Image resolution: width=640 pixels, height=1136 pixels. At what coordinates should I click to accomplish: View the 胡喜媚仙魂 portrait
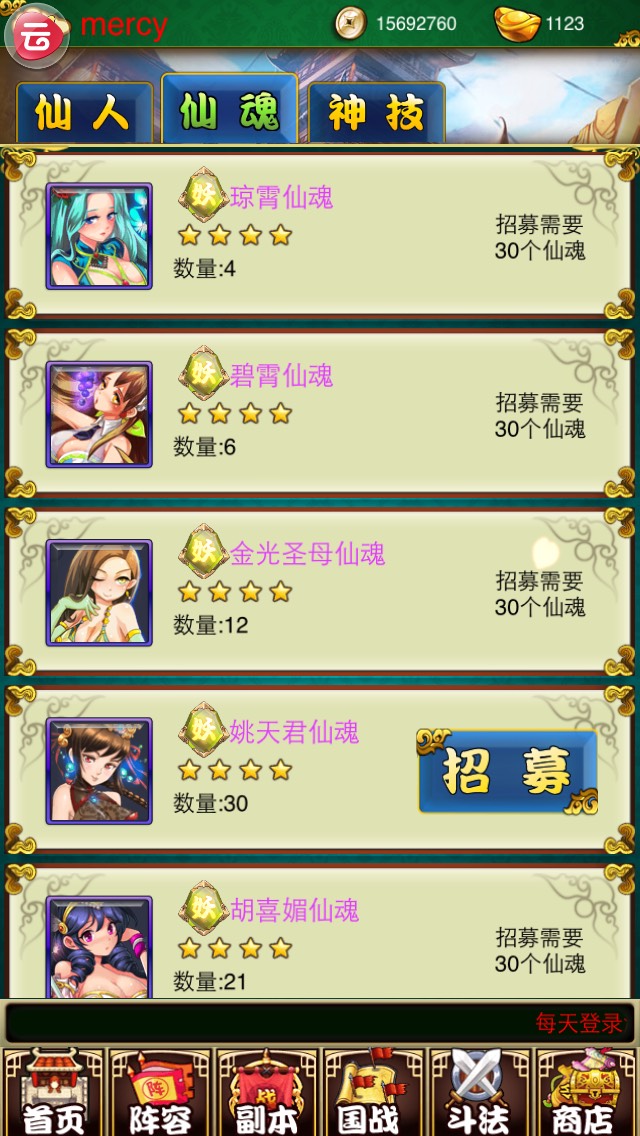click(99, 945)
